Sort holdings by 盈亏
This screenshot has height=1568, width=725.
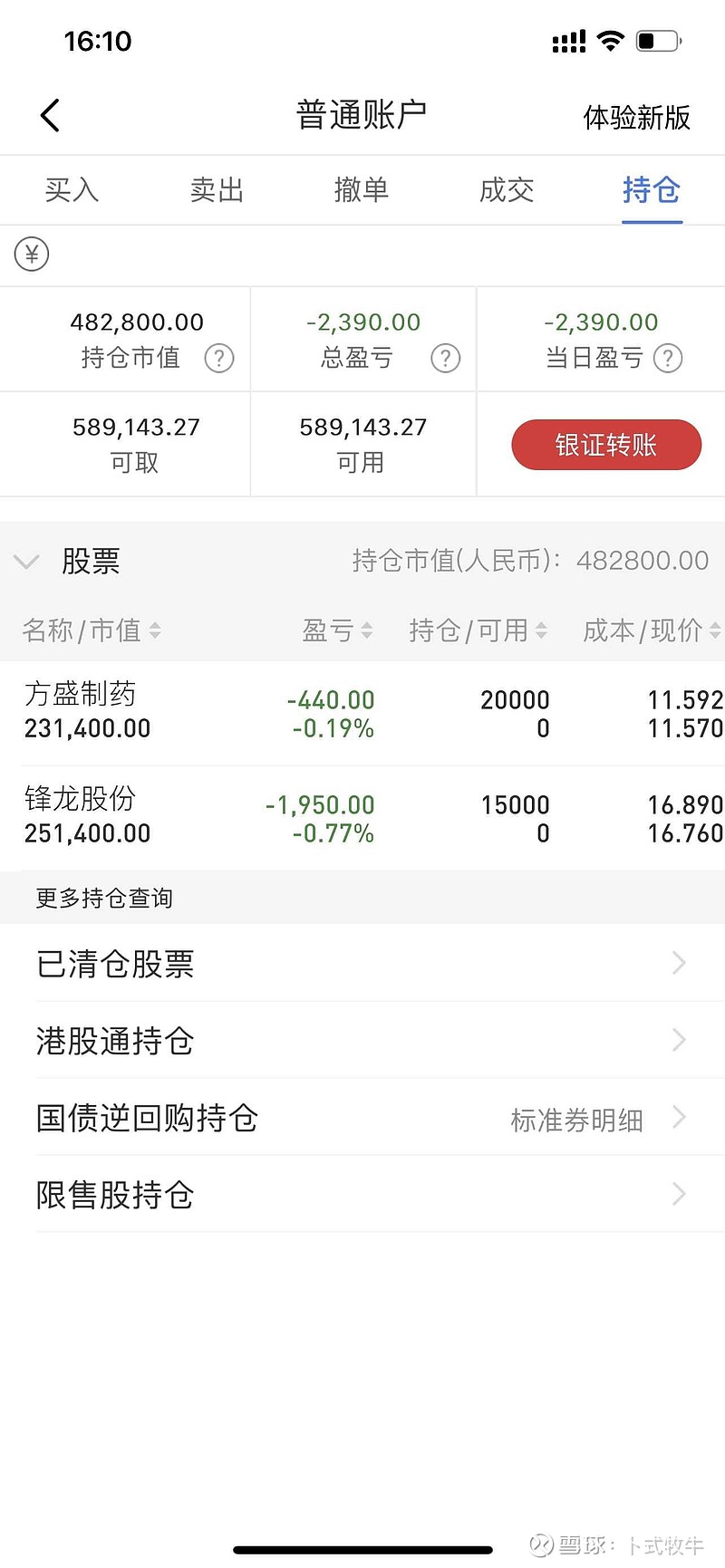click(337, 630)
